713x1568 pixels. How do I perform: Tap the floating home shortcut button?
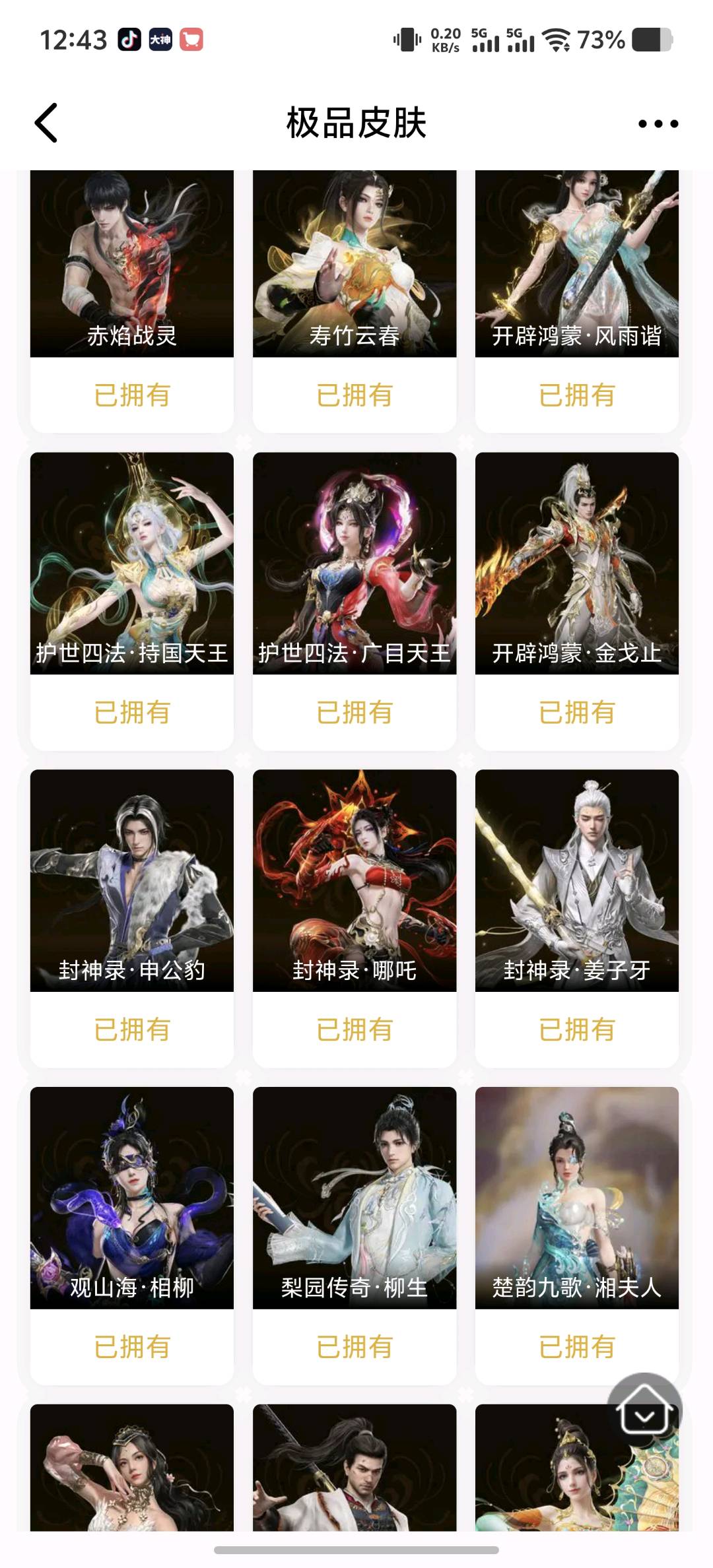pyautogui.click(x=644, y=1411)
